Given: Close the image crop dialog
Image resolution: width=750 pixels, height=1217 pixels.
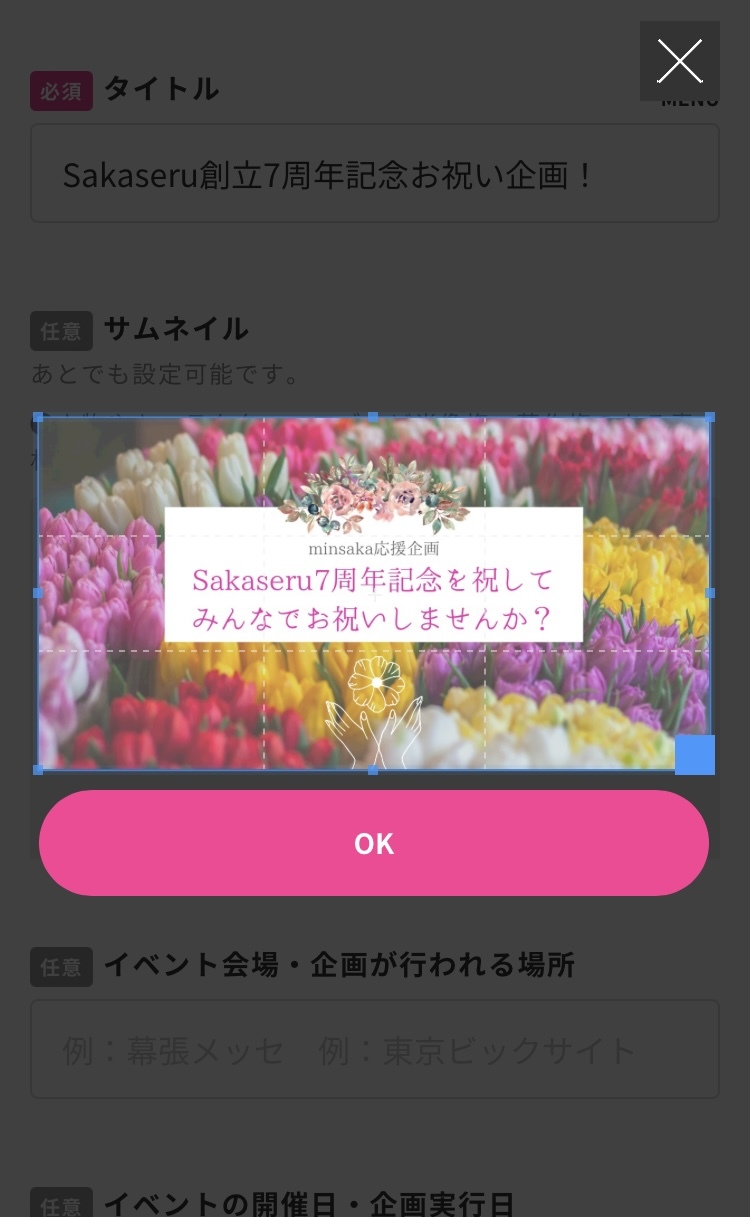Looking at the screenshot, I should point(680,61).
